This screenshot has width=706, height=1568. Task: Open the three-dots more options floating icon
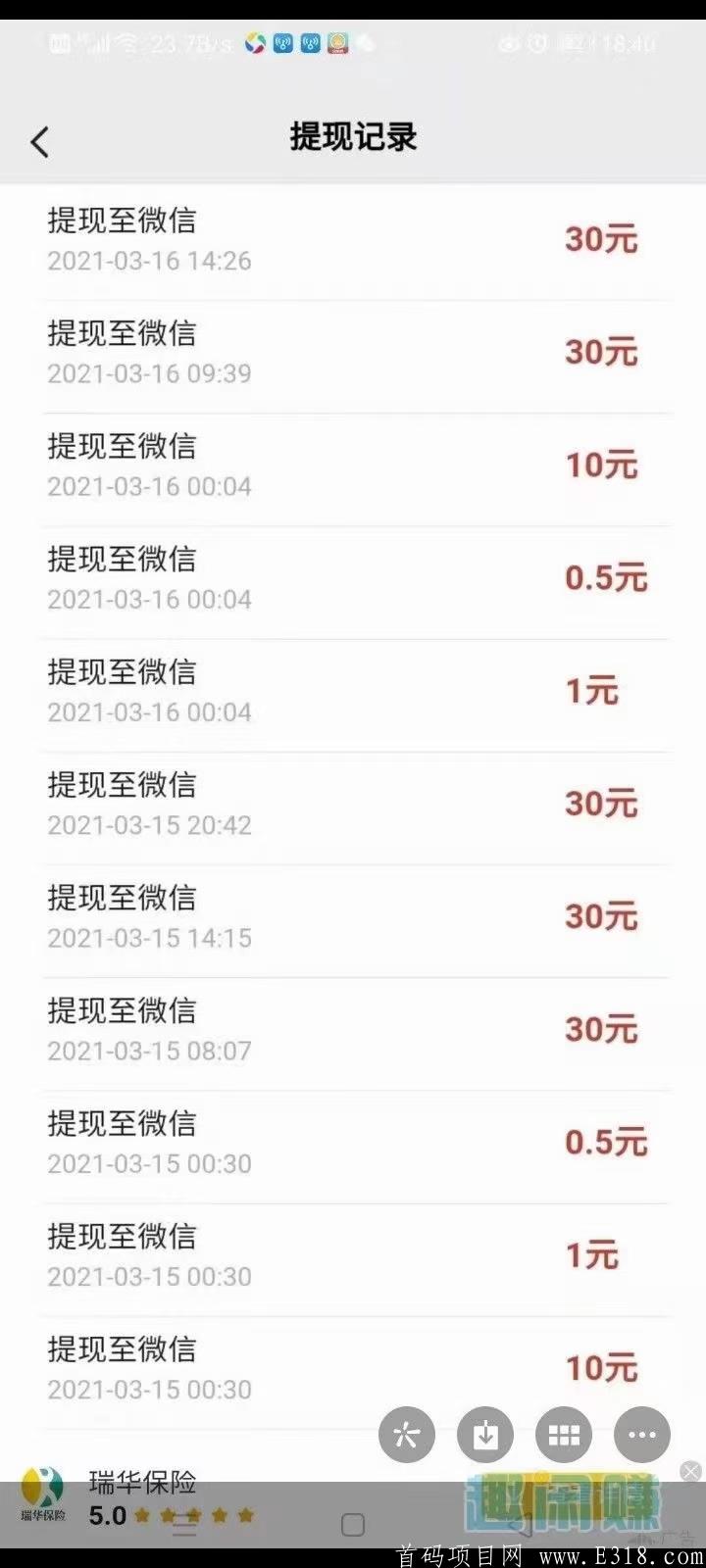(x=641, y=1434)
